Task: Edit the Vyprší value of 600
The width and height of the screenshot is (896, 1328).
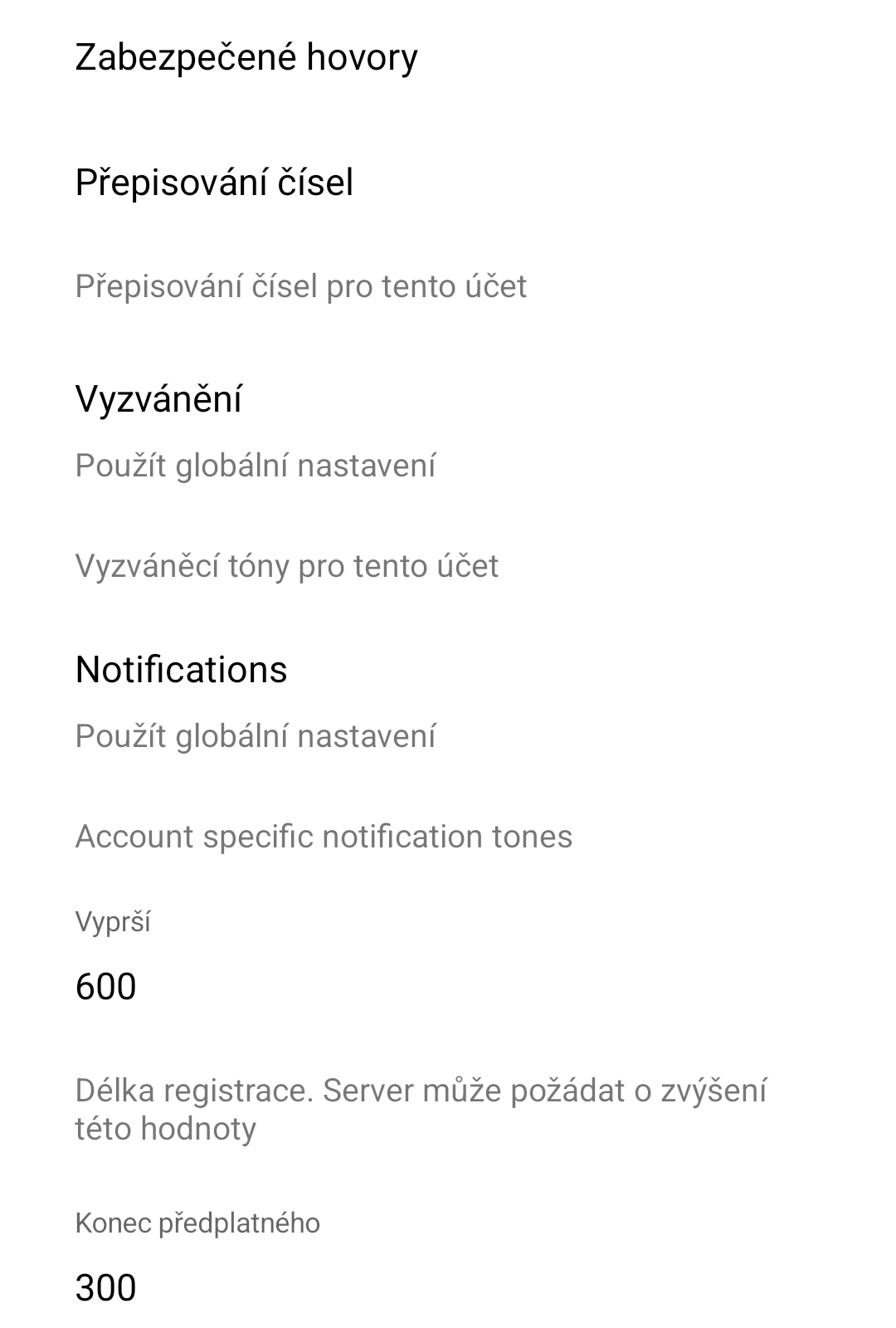Action: (105, 987)
